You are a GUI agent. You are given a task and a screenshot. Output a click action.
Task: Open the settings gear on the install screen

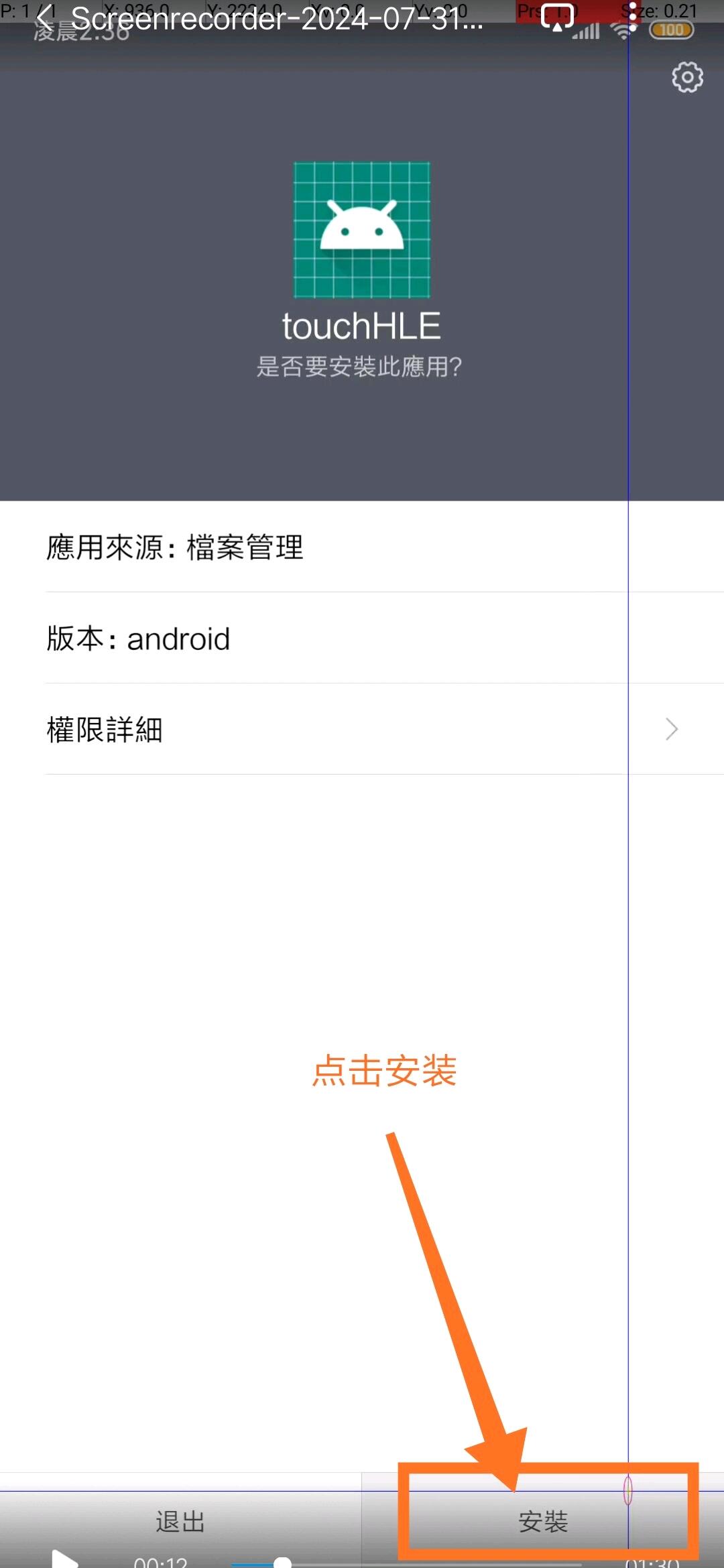click(x=686, y=77)
